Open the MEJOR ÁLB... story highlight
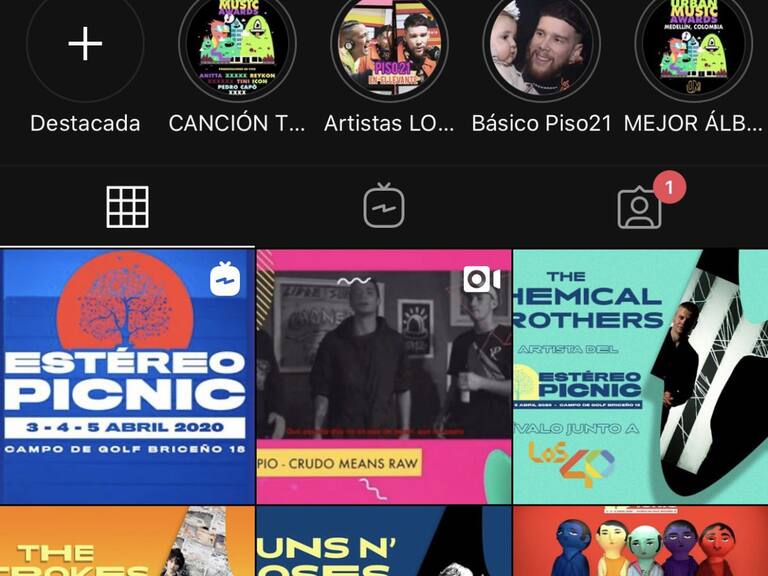This screenshot has height=576, width=768. 693,44
